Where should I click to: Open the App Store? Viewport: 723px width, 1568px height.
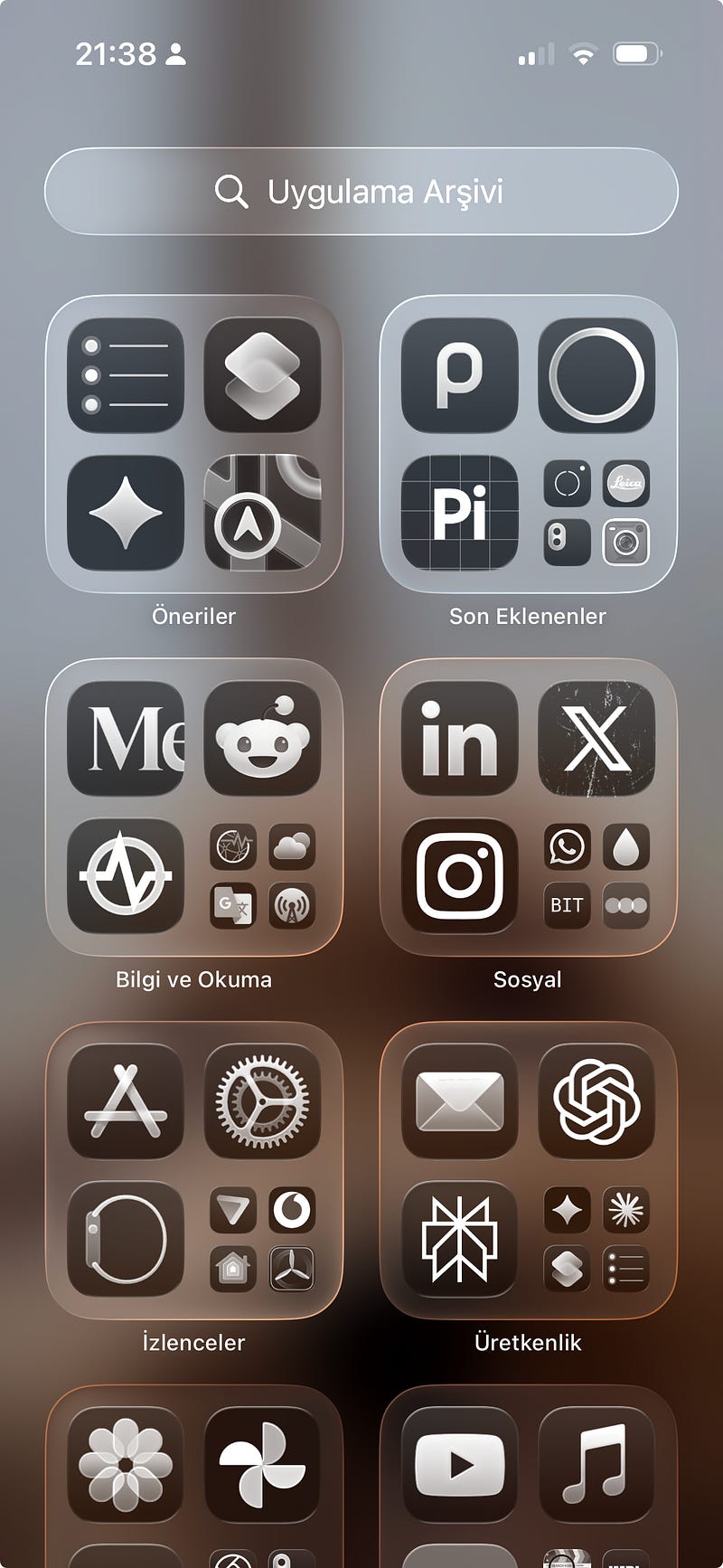click(124, 1099)
